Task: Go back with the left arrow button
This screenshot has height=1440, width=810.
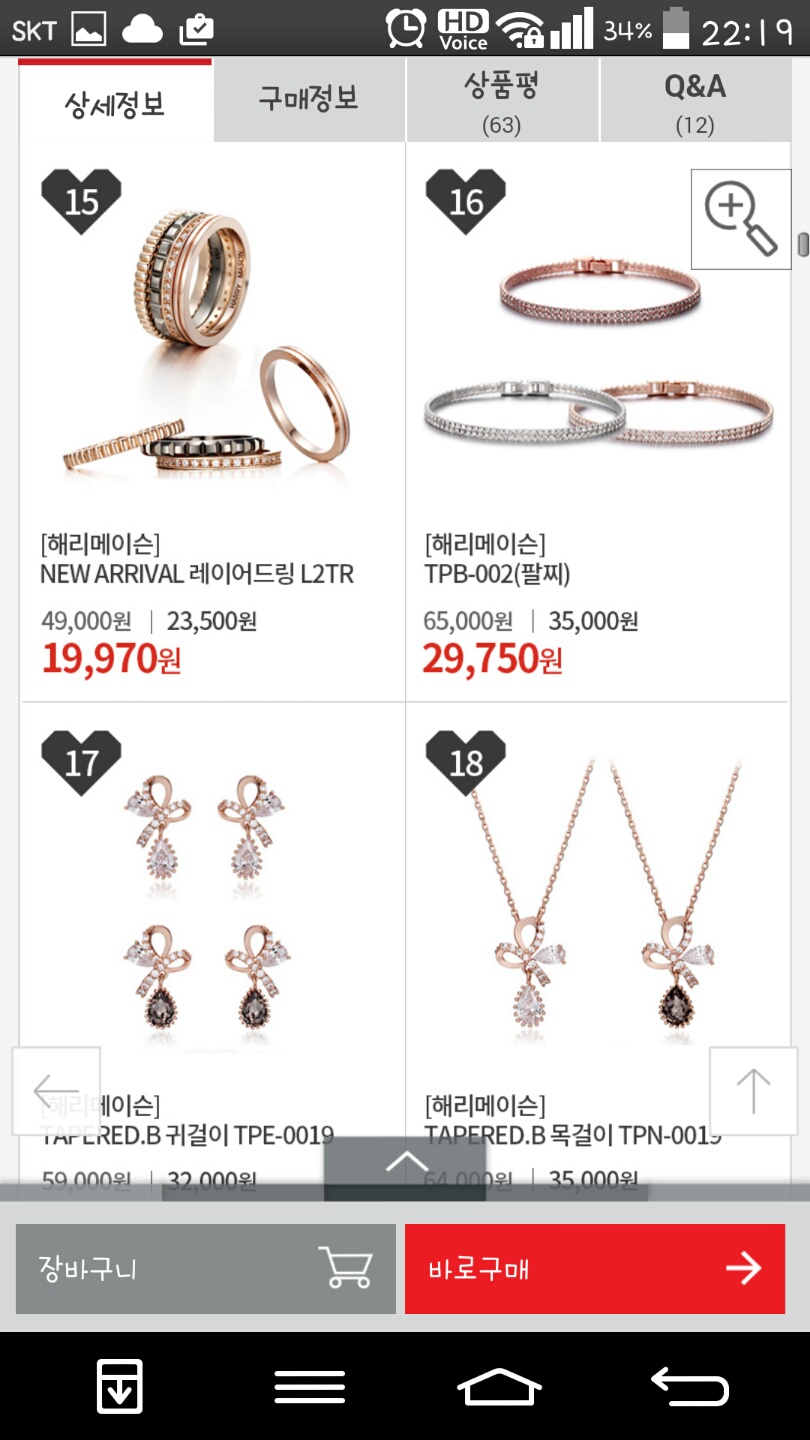Action: tap(56, 1091)
